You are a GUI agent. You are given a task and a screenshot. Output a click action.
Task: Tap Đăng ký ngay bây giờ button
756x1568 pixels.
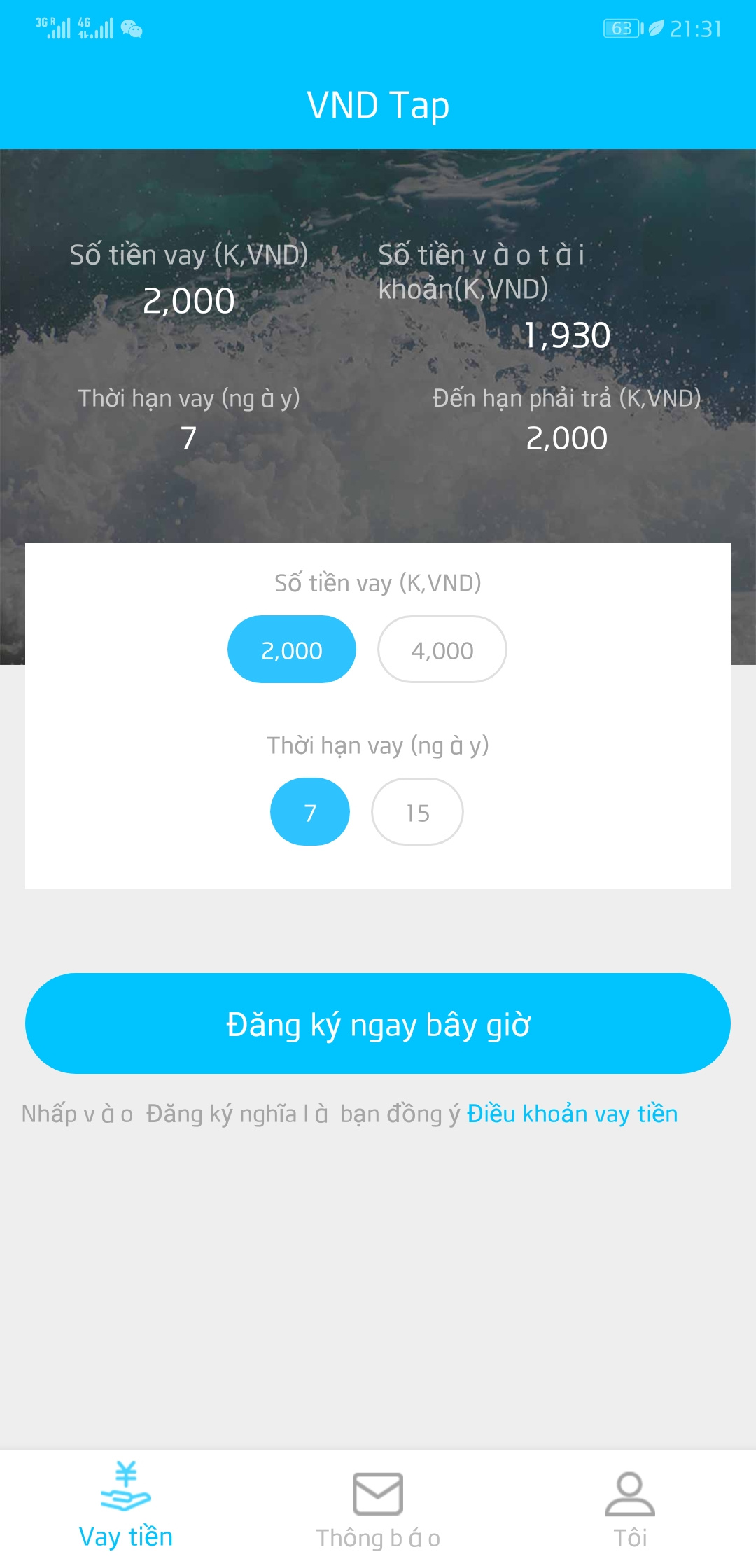[378, 1023]
